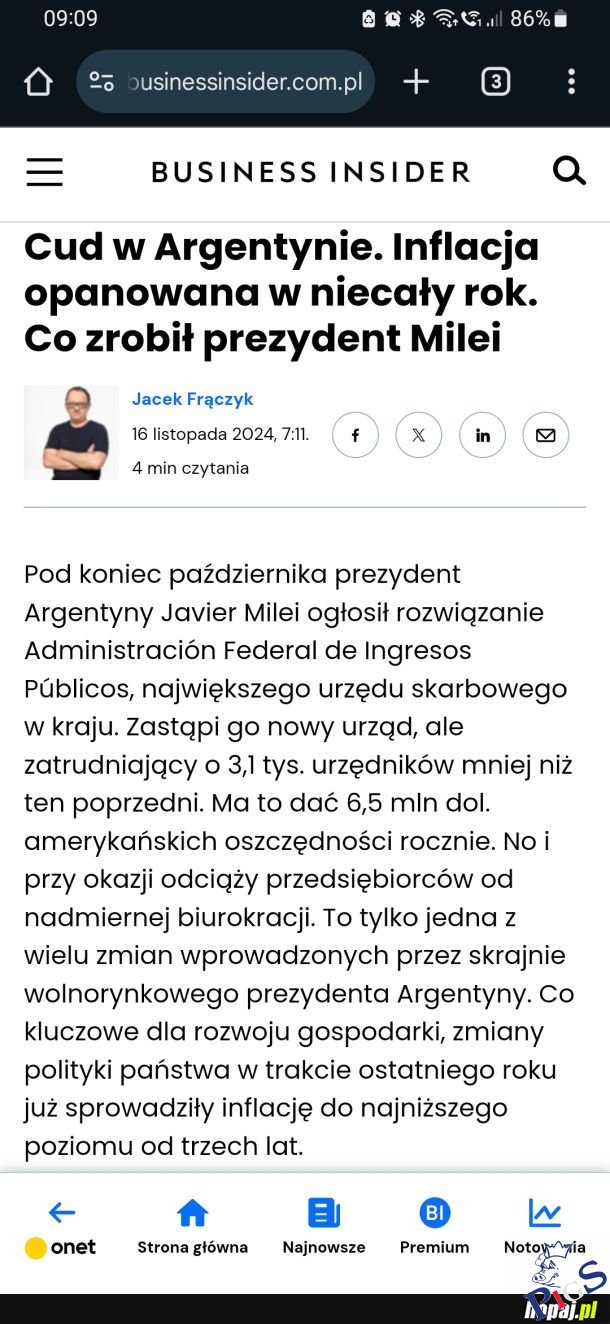Share the article on X
This screenshot has width=610, height=1324.
pyautogui.click(x=418, y=435)
